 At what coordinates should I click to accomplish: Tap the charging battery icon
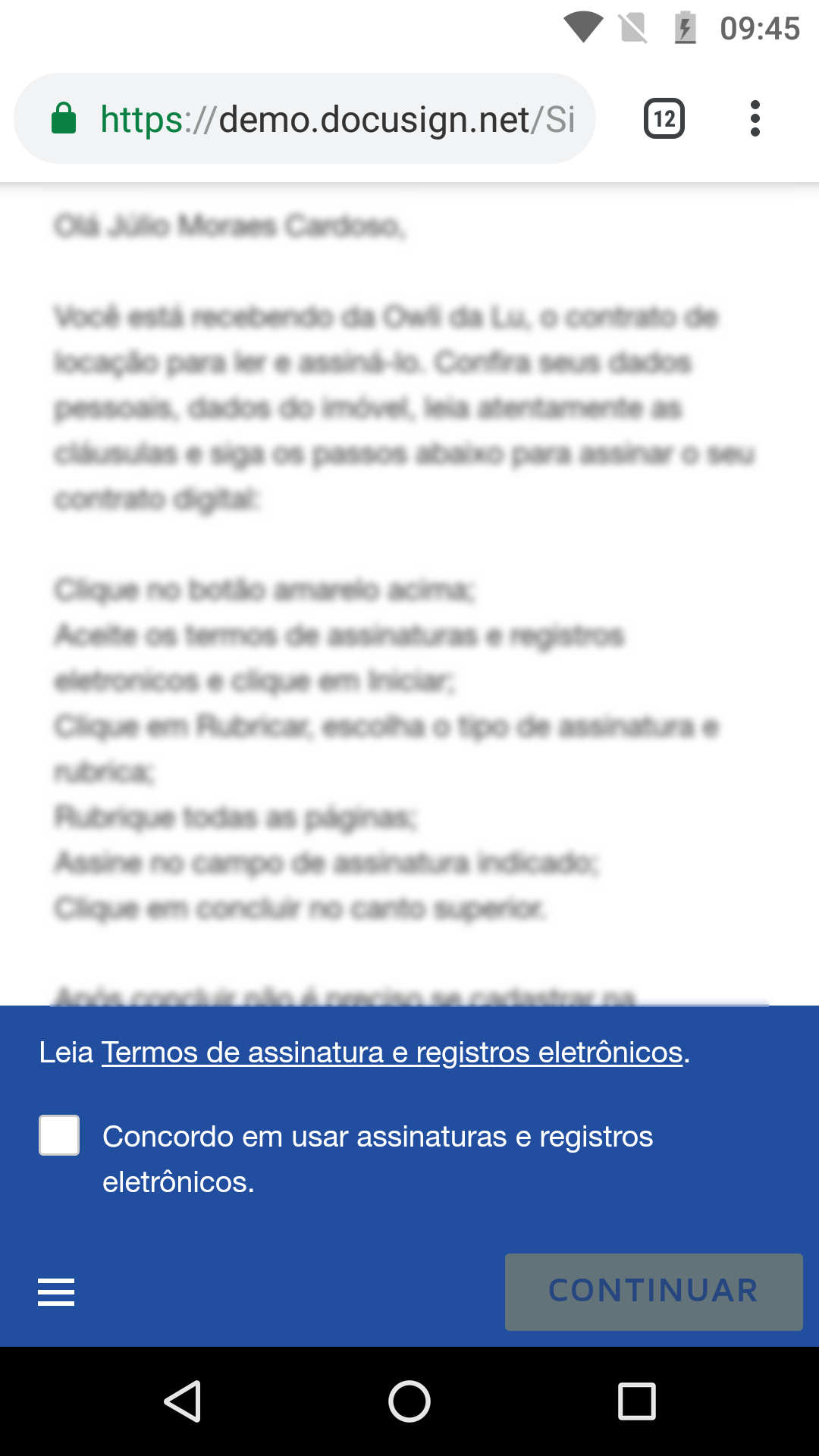pyautogui.click(x=685, y=29)
